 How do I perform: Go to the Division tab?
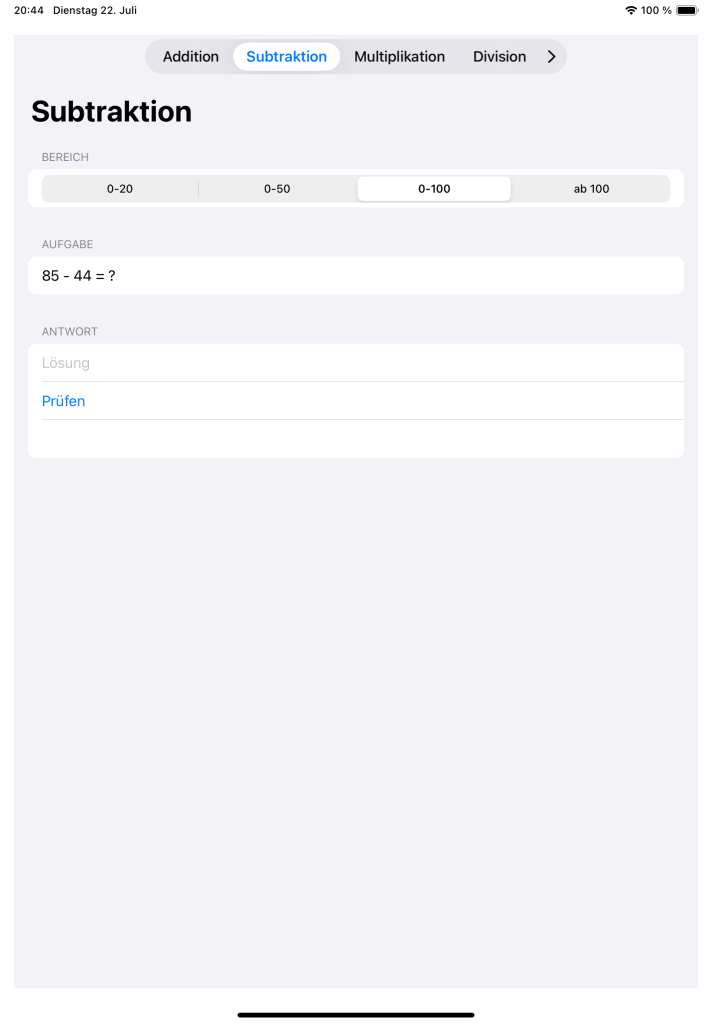(499, 57)
